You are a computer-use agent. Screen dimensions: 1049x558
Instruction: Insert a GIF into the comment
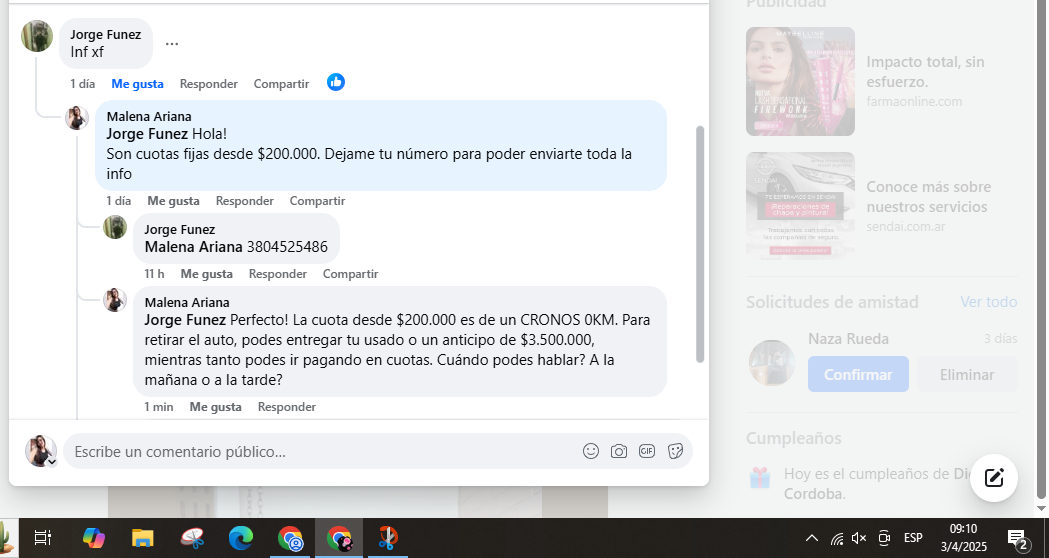(x=647, y=451)
